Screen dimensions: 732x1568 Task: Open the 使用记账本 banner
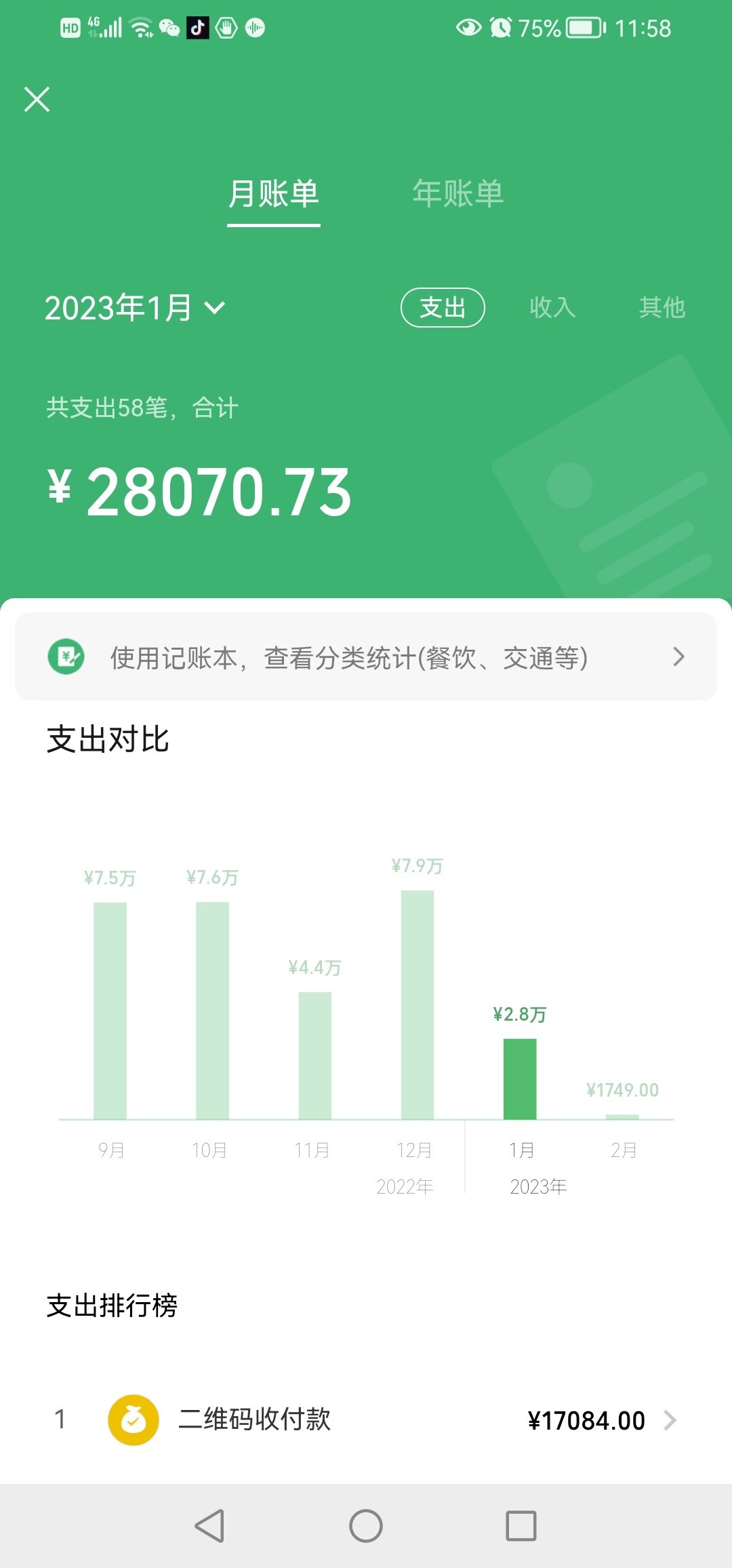(x=366, y=657)
